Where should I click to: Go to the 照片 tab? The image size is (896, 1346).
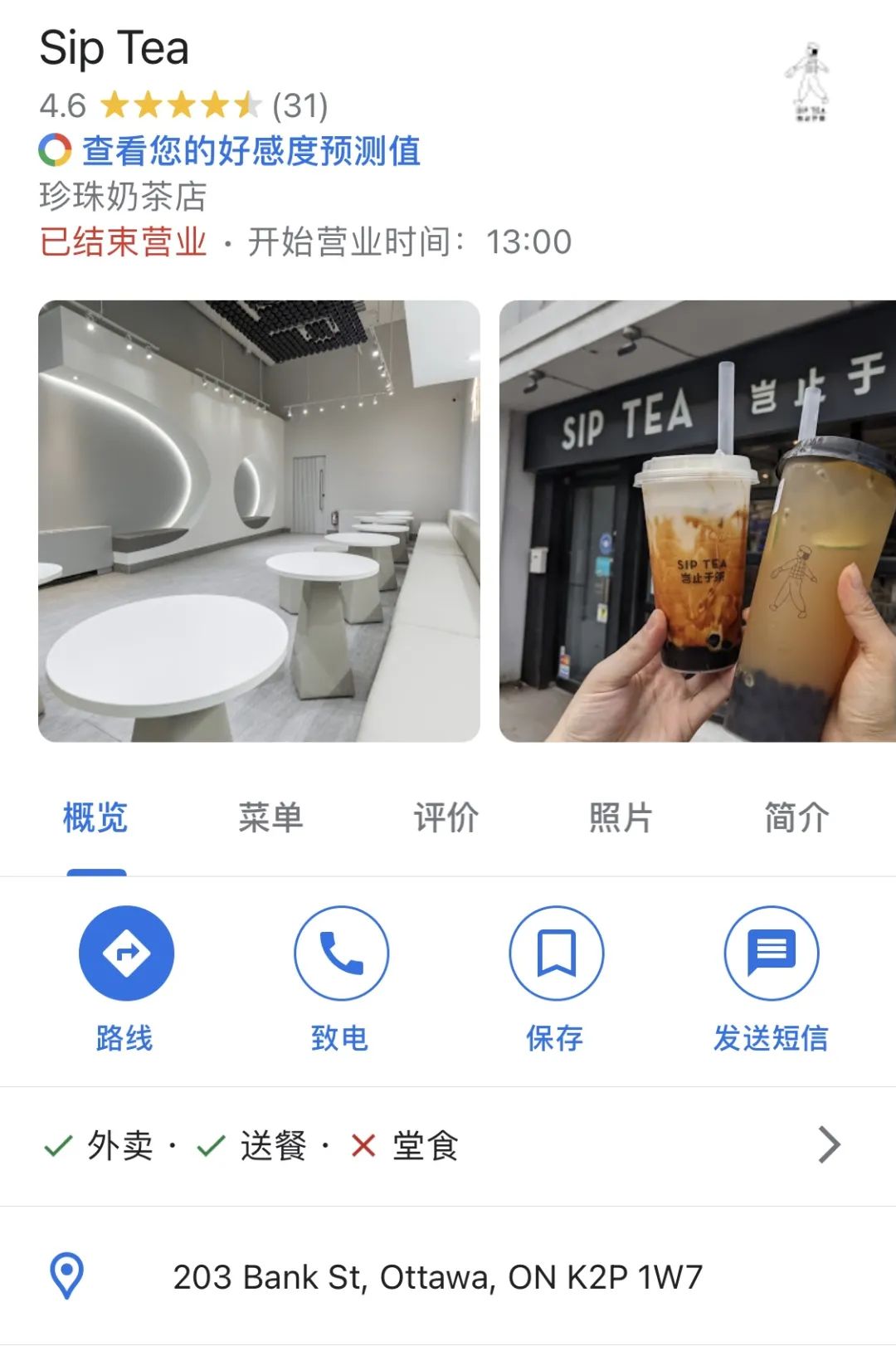click(621, 818)
